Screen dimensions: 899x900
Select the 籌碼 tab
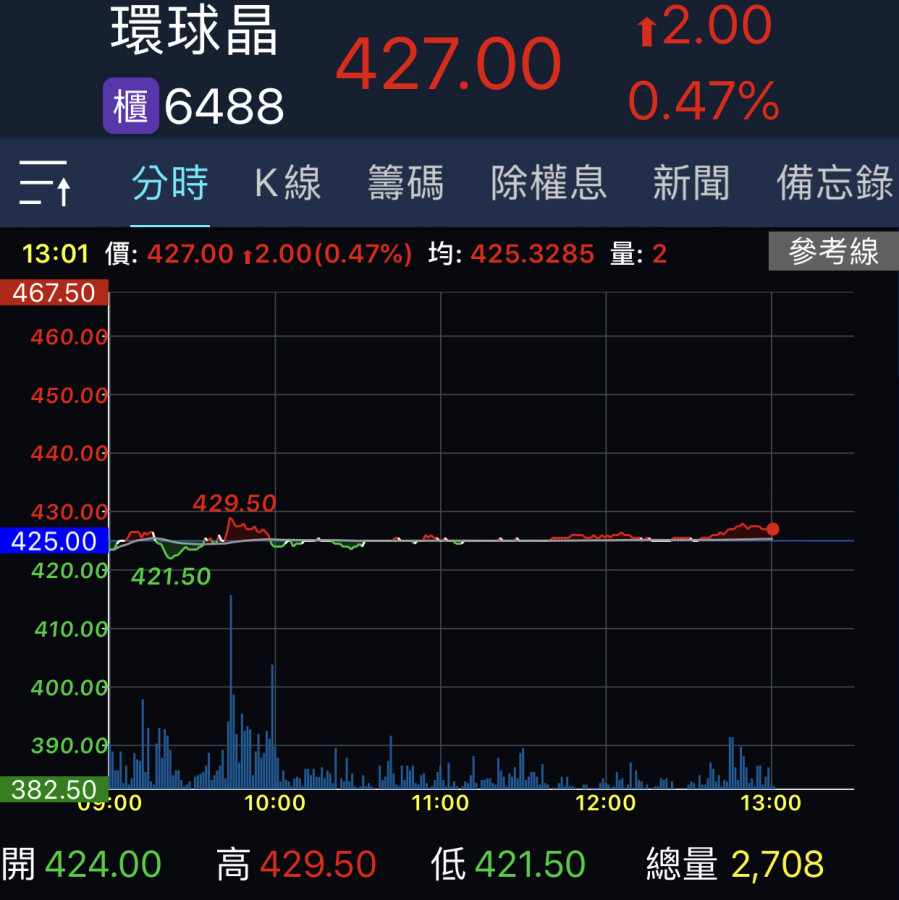pos(405,184)
